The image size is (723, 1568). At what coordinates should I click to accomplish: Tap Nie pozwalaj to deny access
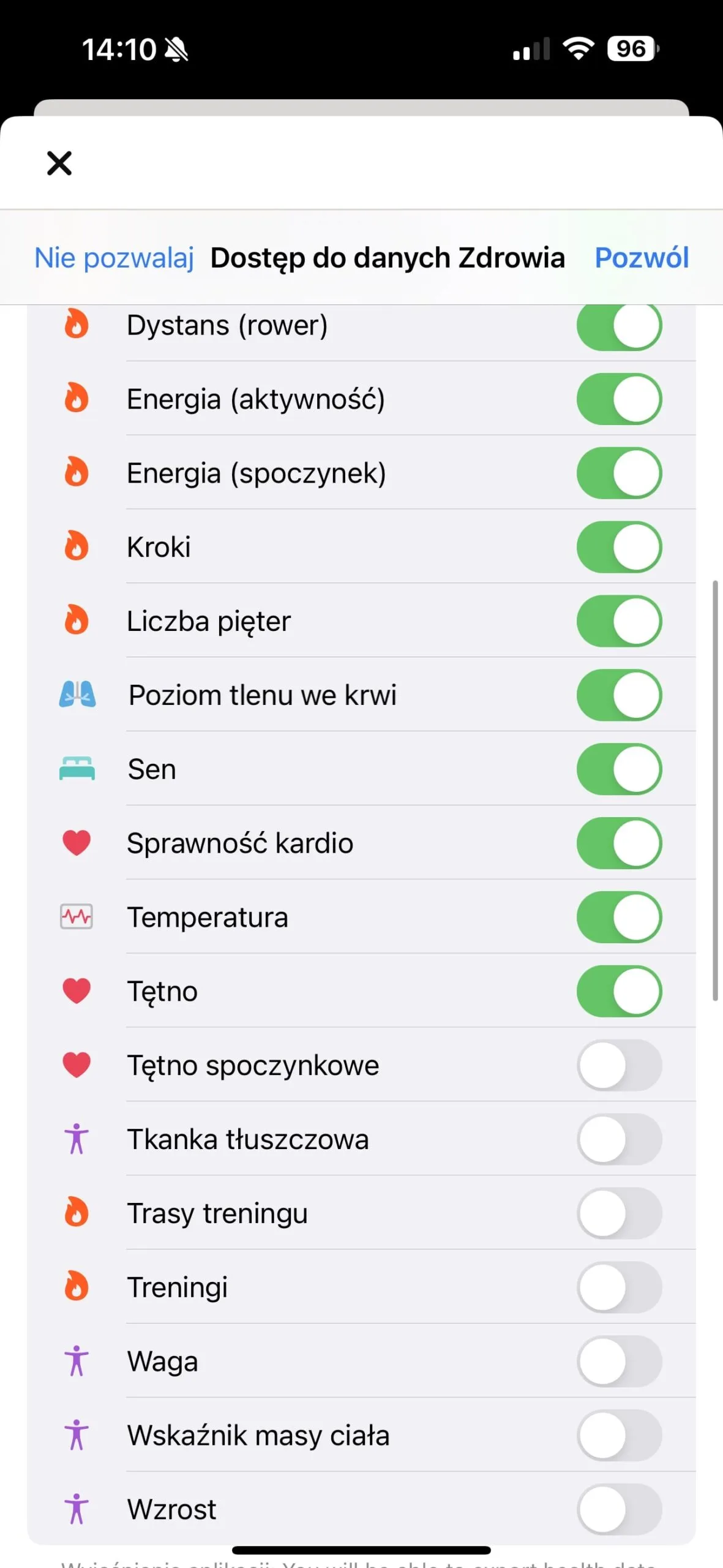tap(114, 258)
